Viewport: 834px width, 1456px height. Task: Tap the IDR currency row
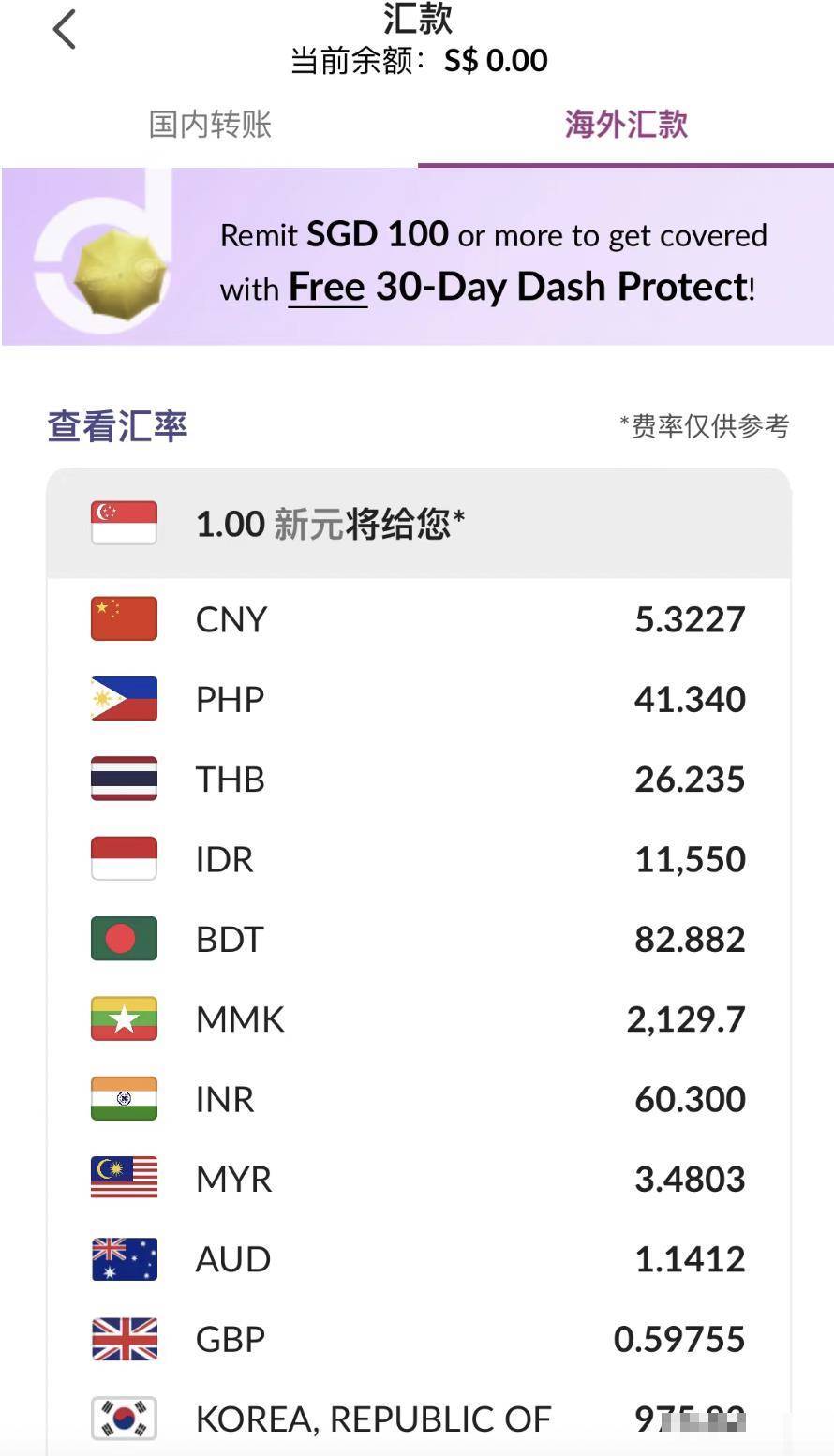tap(418, 859)
